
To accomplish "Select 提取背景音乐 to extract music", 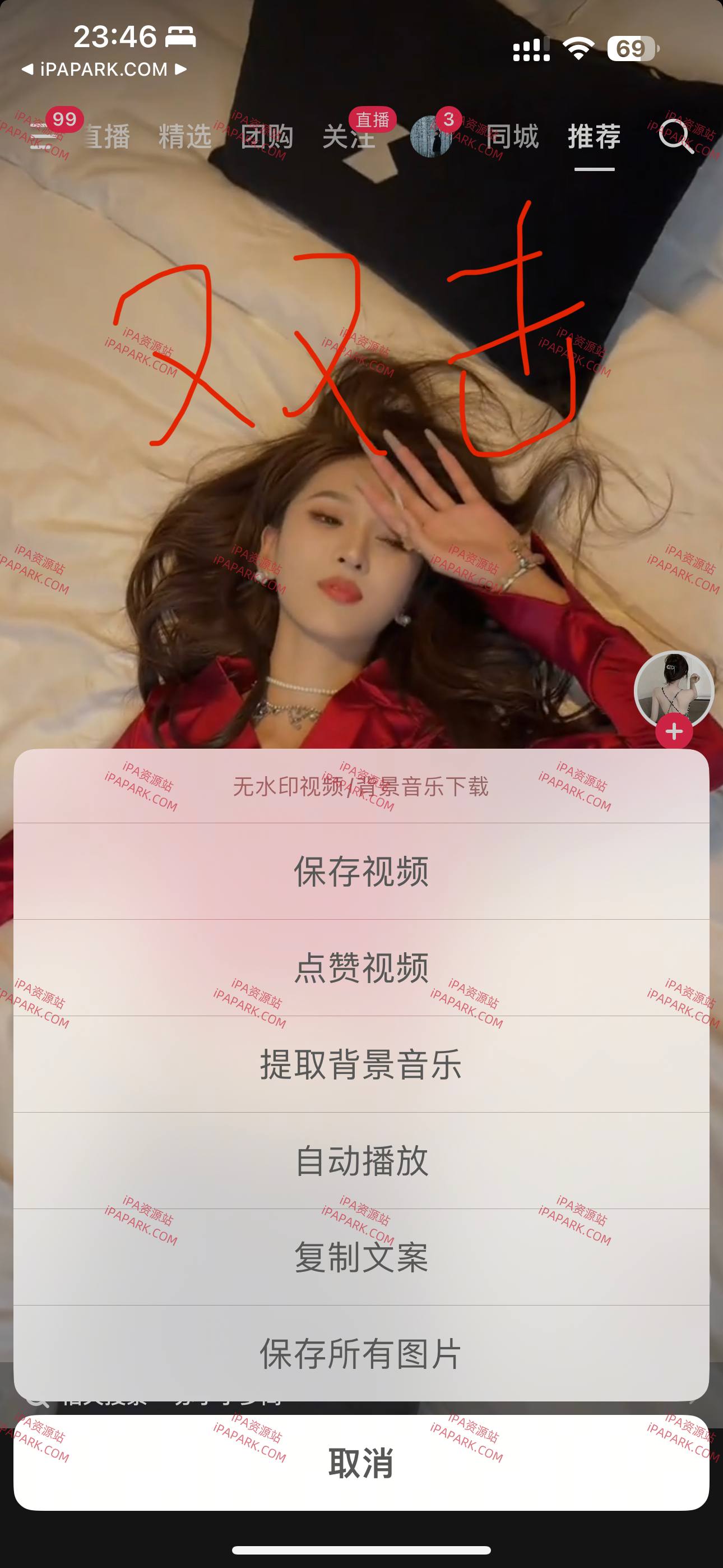I will click(x=361, y=1066).
